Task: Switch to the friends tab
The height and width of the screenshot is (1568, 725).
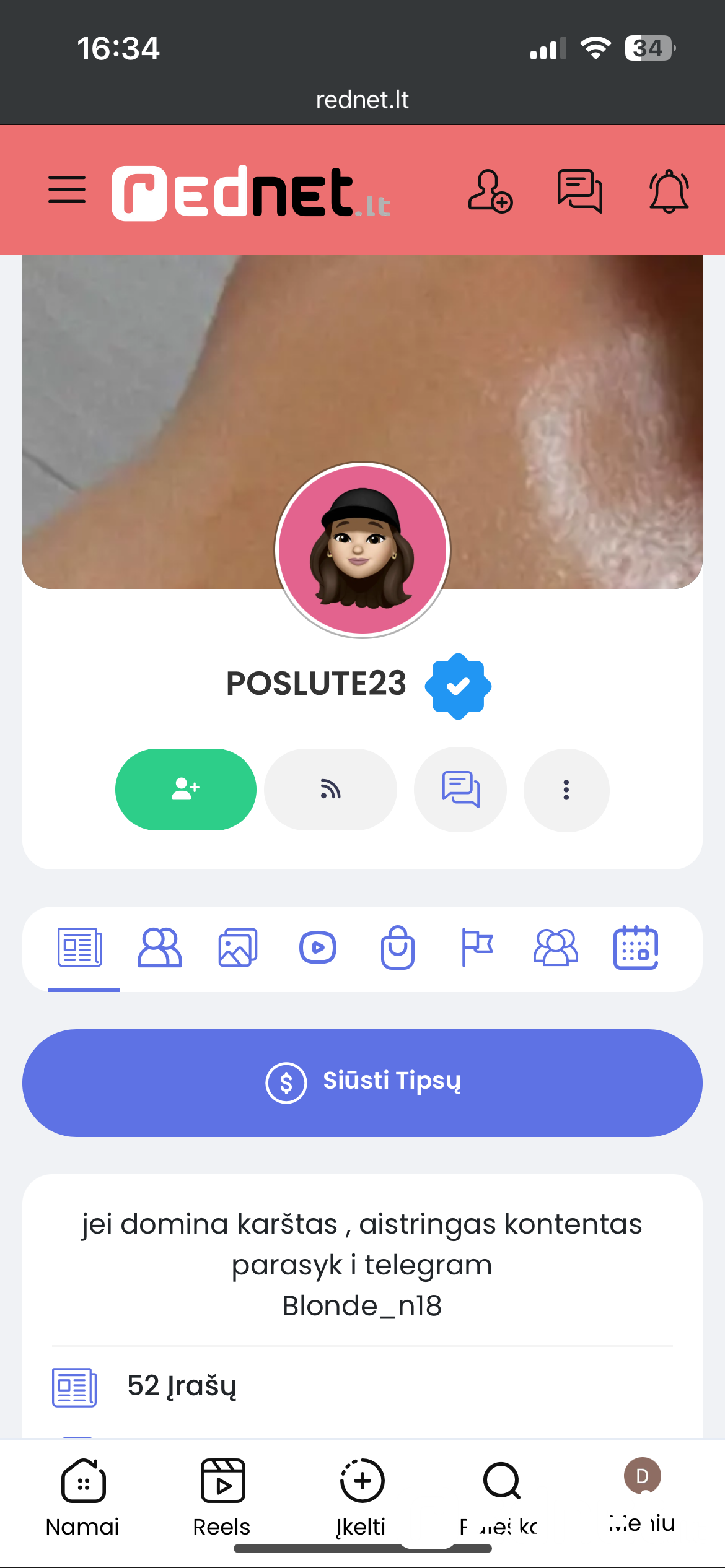Action: click(159, 947)
